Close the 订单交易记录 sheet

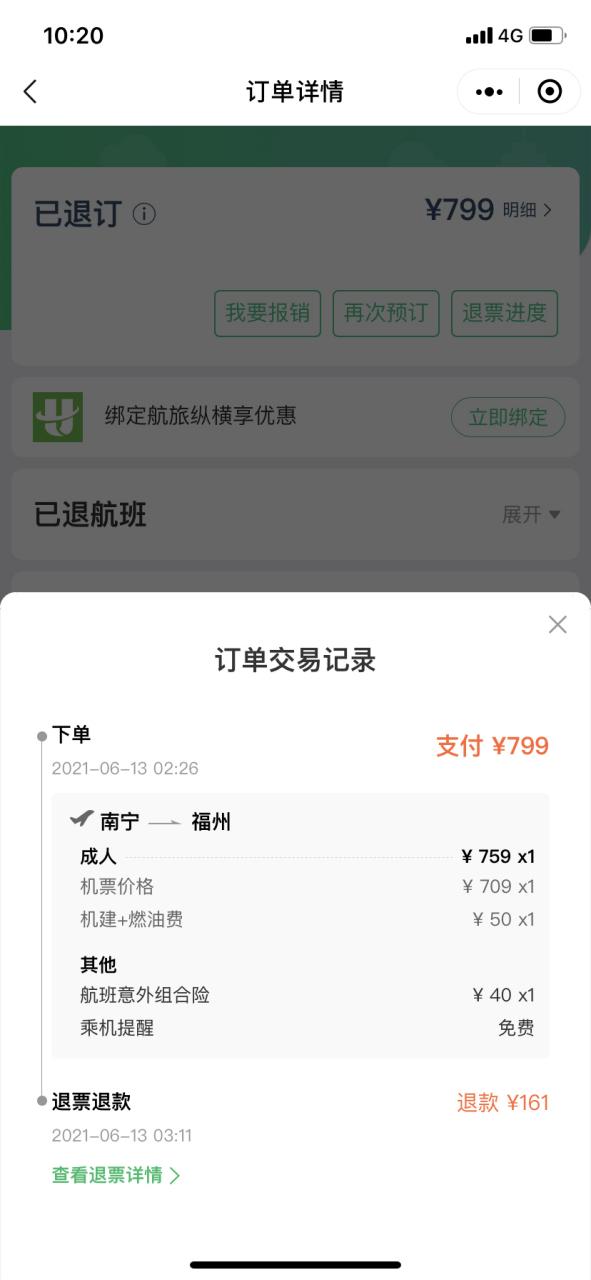click(558, 625)
